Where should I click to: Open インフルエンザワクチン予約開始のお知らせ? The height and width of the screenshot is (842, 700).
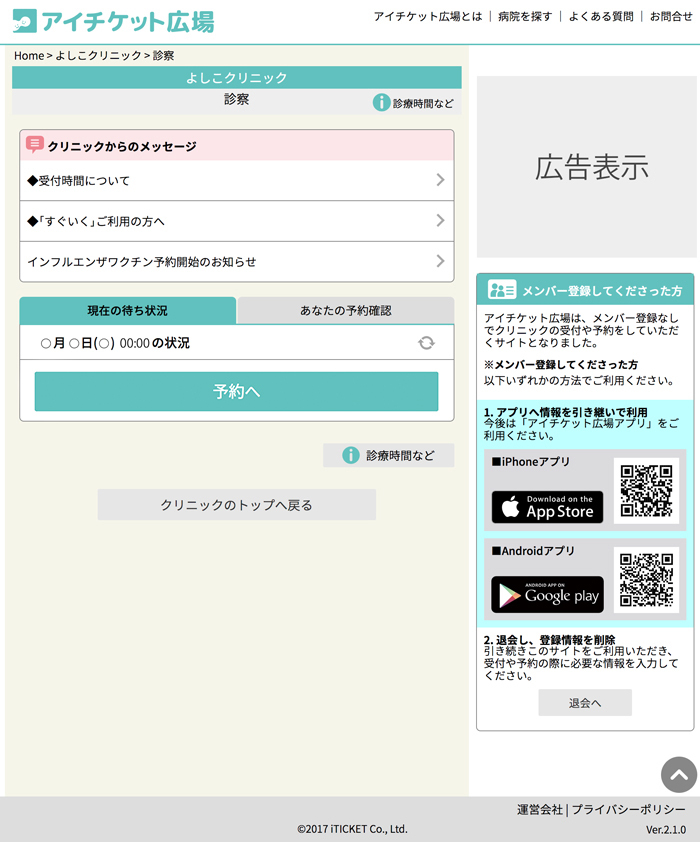click(x=236, y=262)
